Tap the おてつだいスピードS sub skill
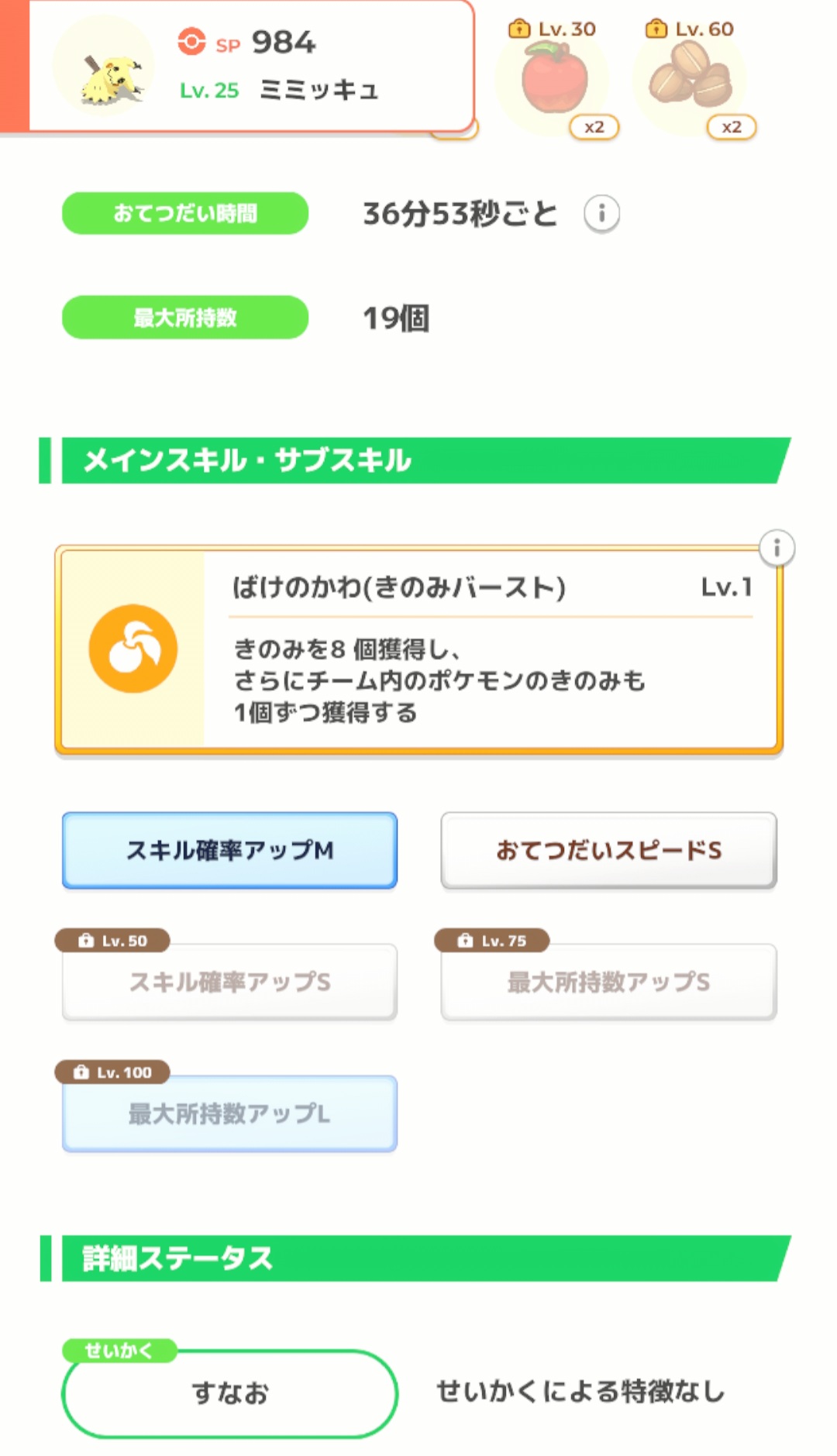The image size is (837, 1456). pyautogui.click(x=608, y=850)
